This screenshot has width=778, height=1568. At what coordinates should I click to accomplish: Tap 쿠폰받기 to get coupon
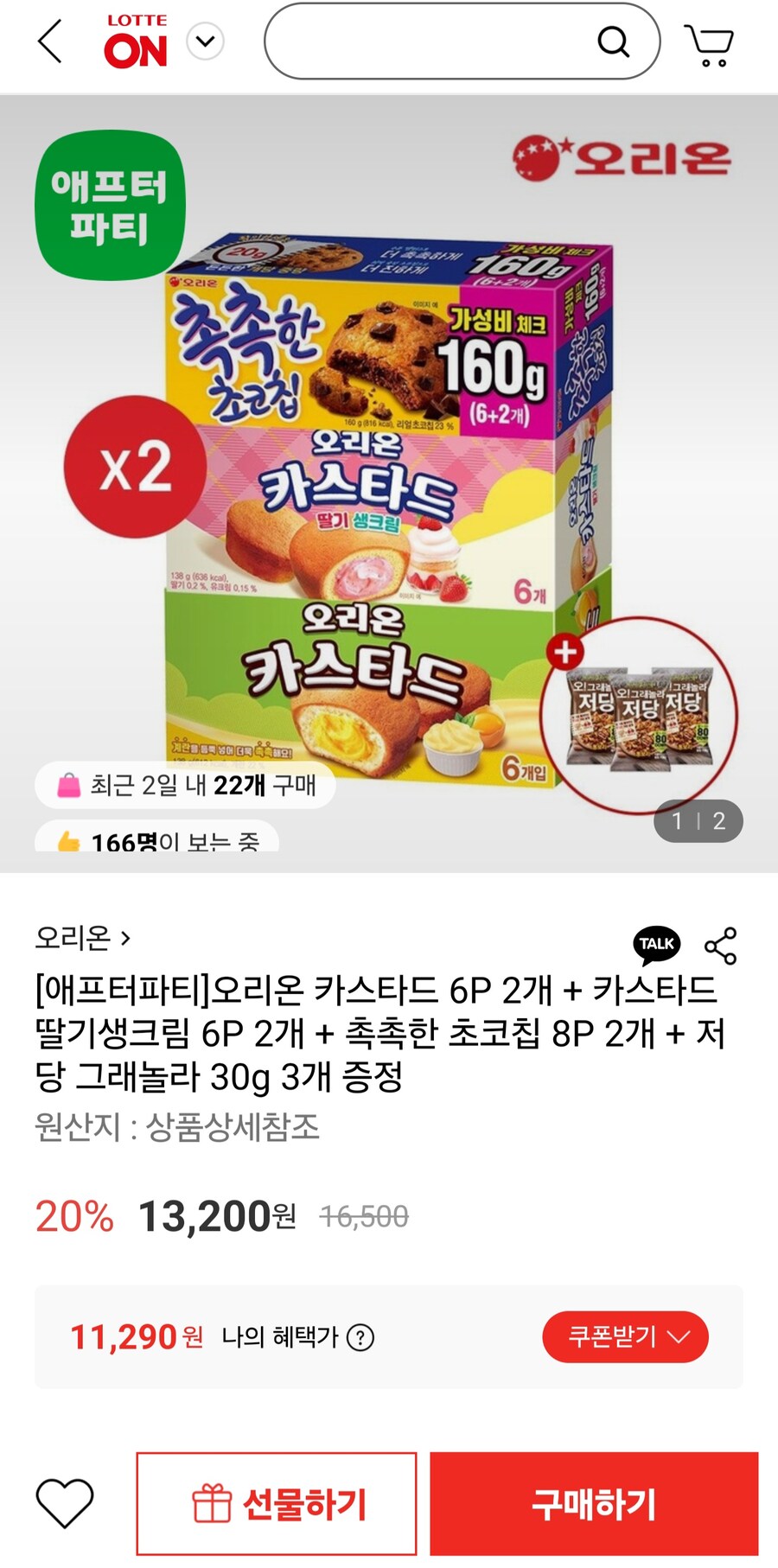coord(625,1337)
